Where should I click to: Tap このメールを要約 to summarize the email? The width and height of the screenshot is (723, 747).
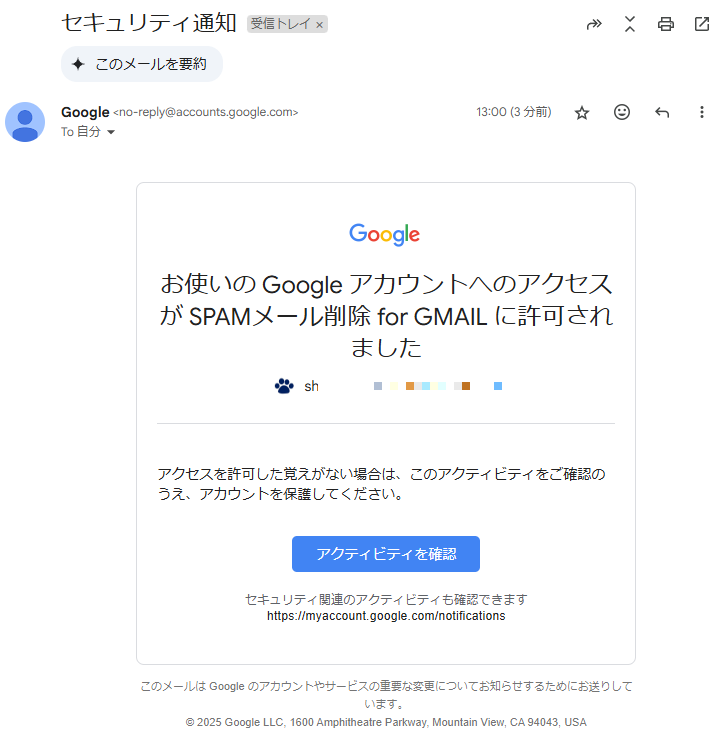[x=141, y=64]
